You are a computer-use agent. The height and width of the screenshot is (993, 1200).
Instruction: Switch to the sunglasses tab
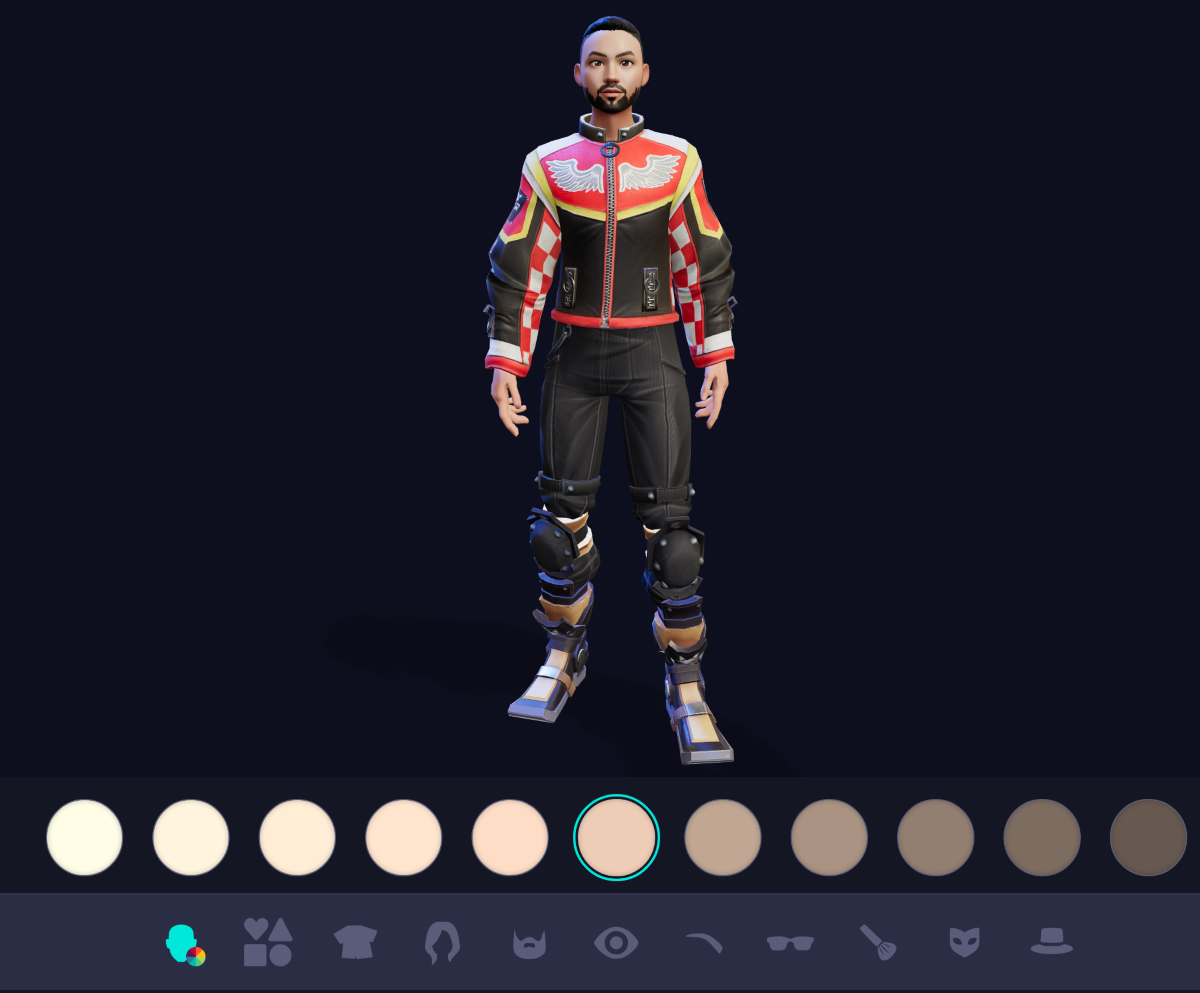coord(790,942)
